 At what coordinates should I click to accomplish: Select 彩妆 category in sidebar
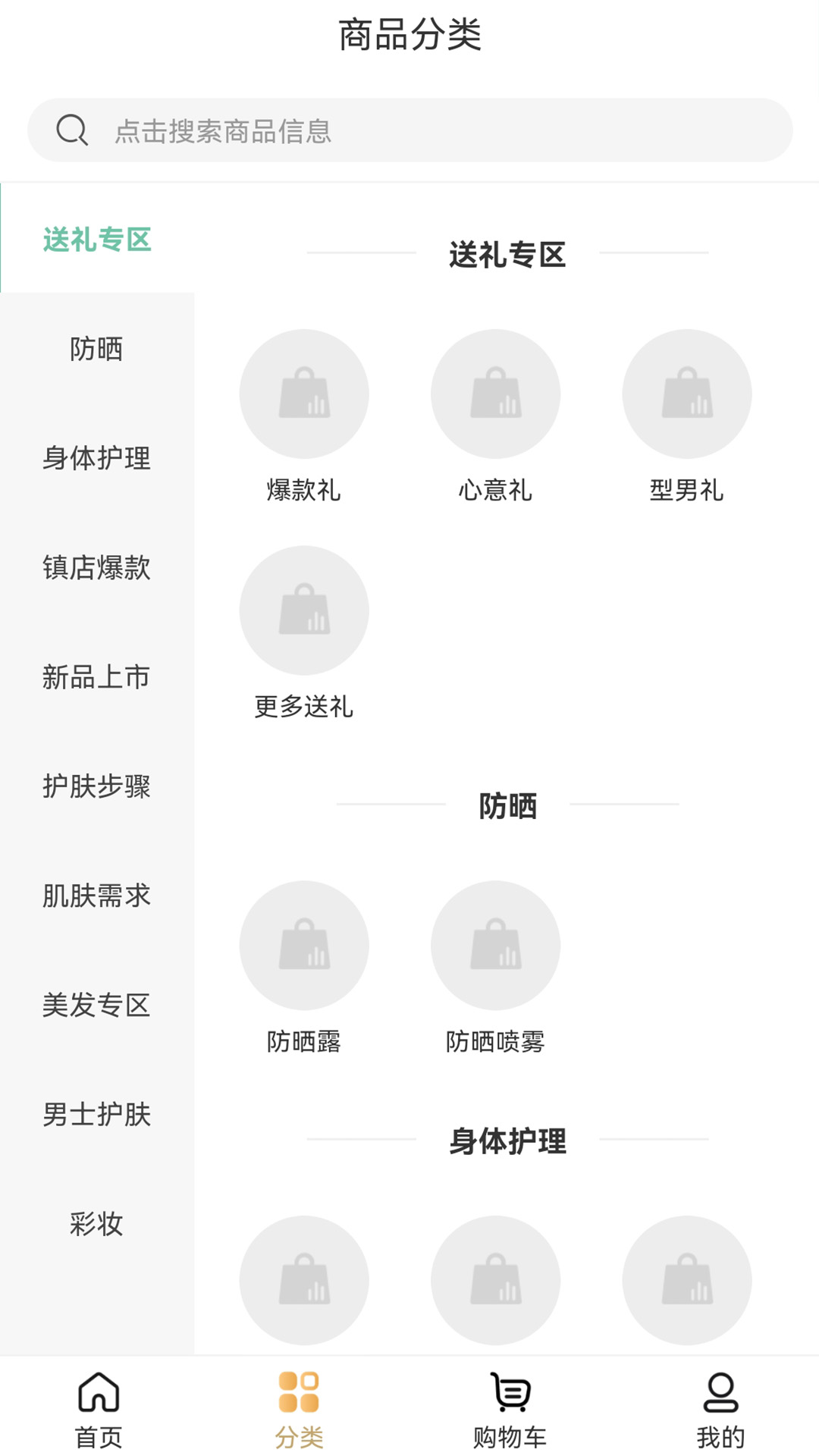[x=96, y=1223]
